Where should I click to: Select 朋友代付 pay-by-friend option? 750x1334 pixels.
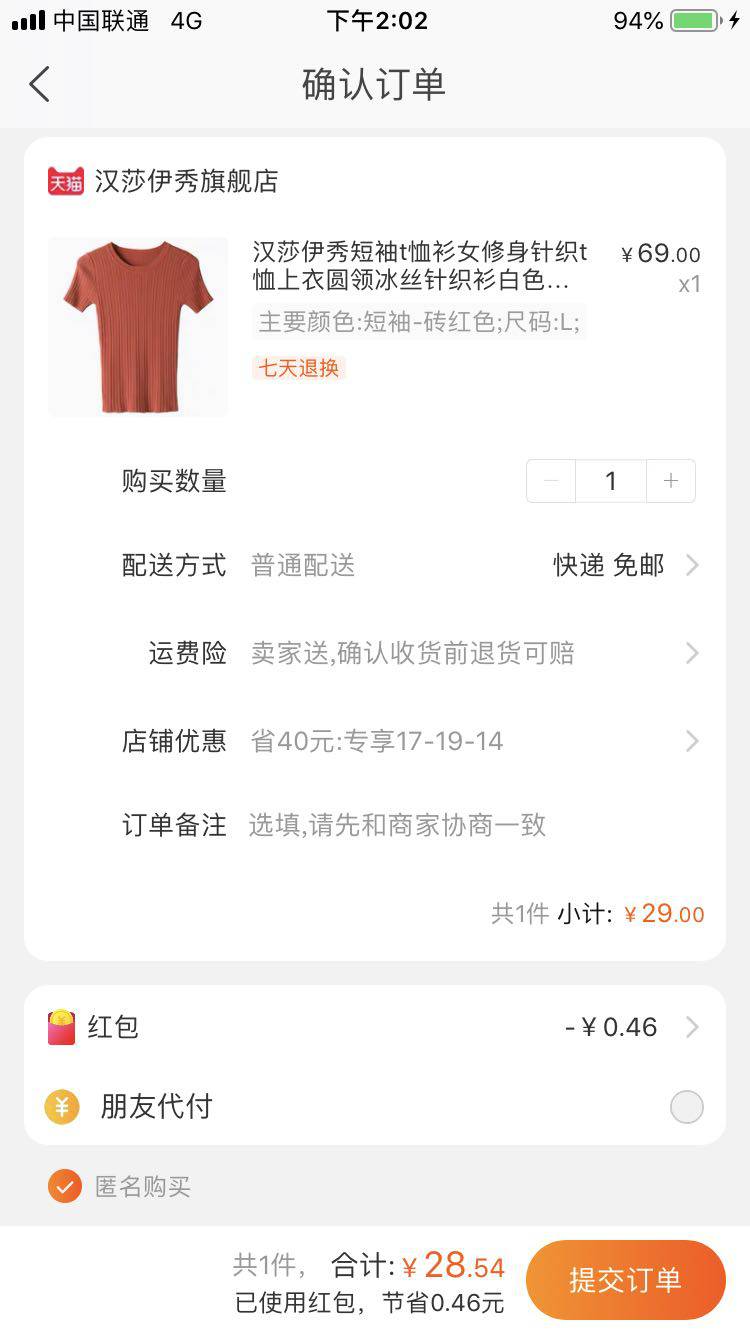pyautogui.click(x=686, y=1107)
